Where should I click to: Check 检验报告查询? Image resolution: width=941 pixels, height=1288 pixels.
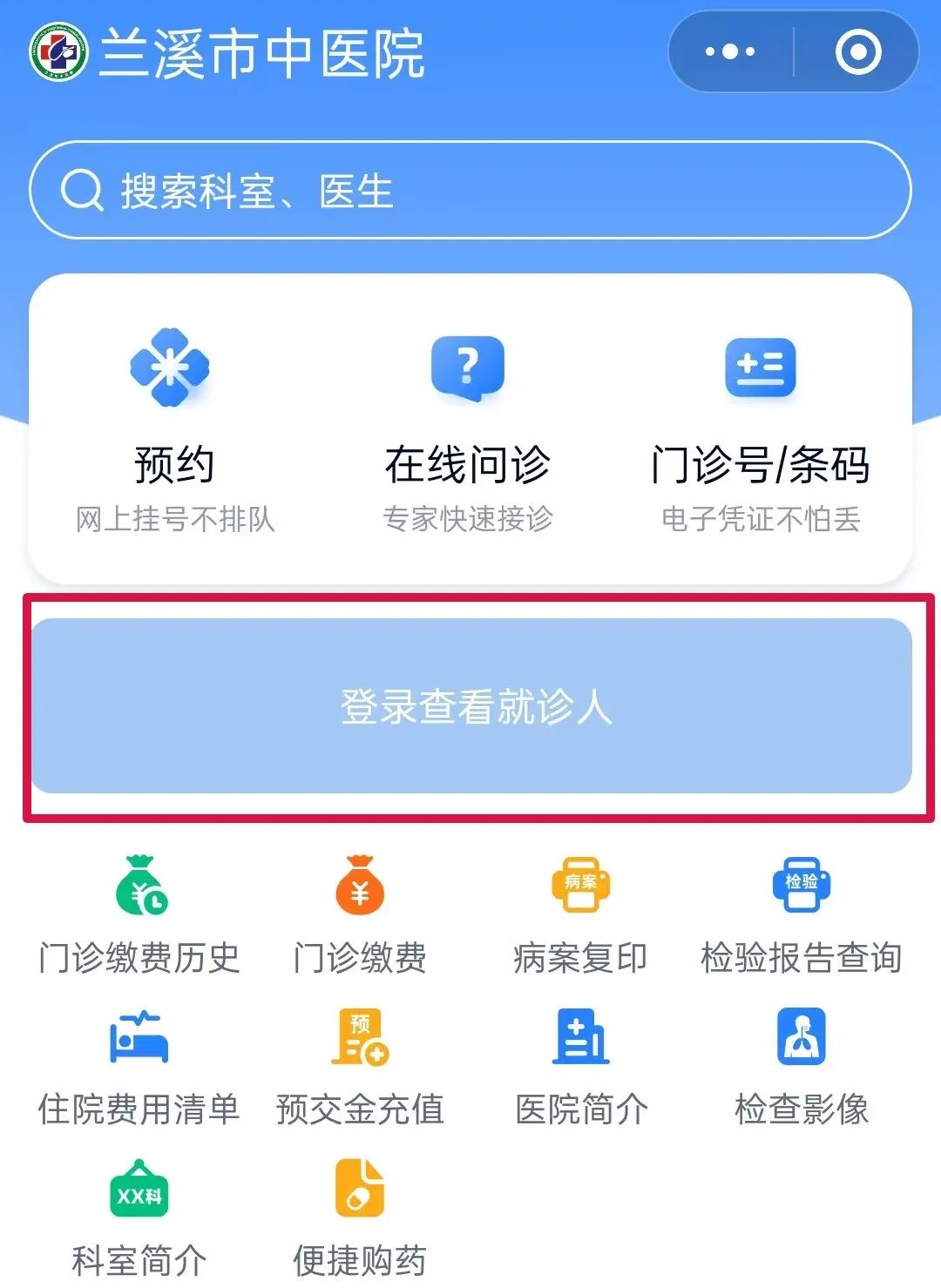(801, 914)
